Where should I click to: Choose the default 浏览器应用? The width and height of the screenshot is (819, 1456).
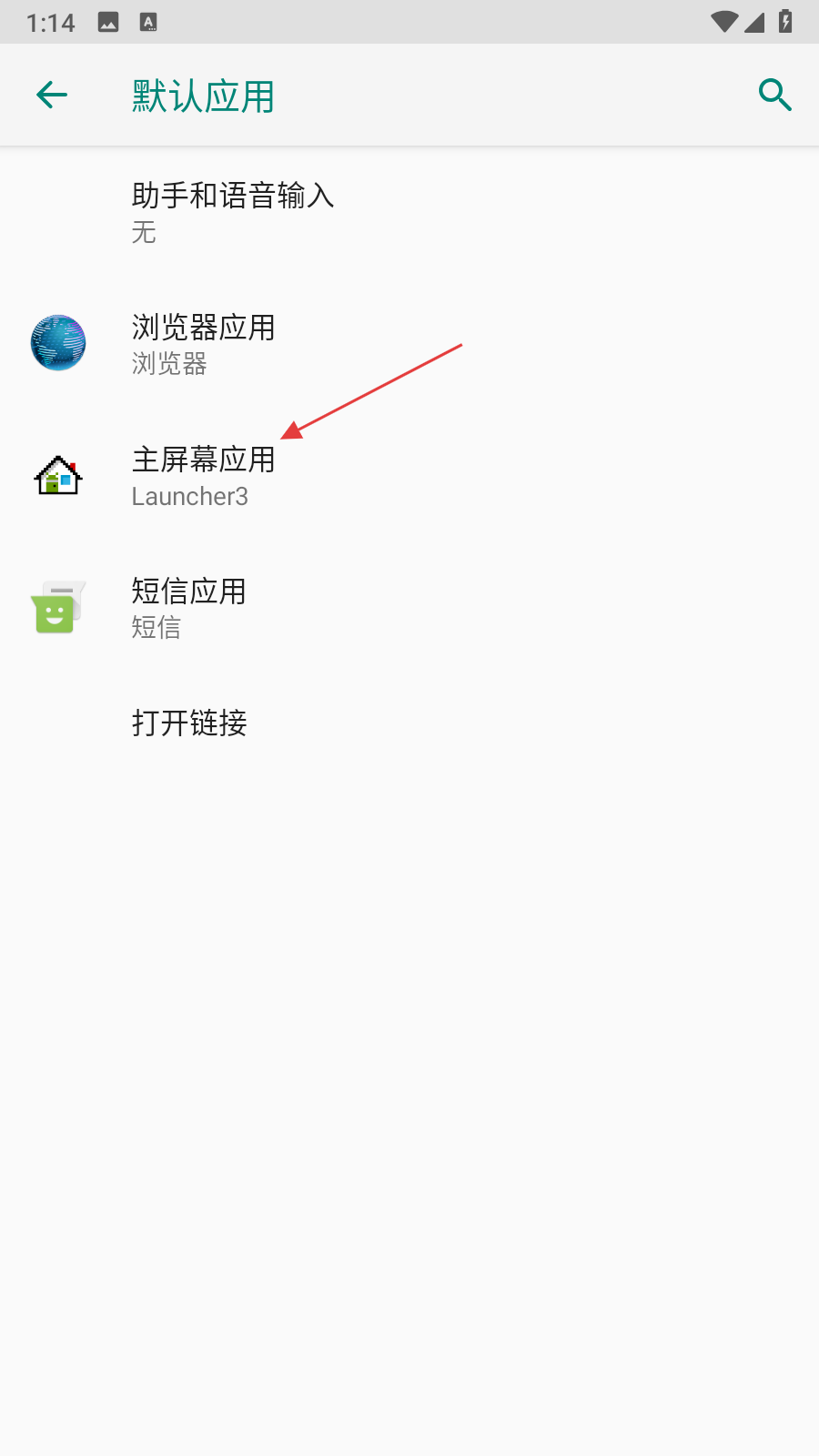point(204,344)
